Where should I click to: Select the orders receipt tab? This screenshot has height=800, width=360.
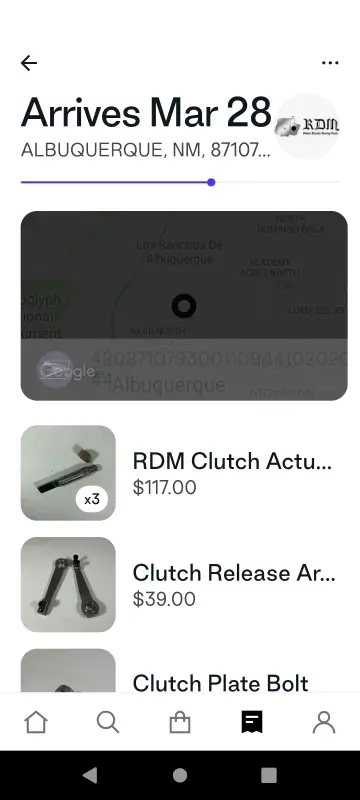pos(252,722)
